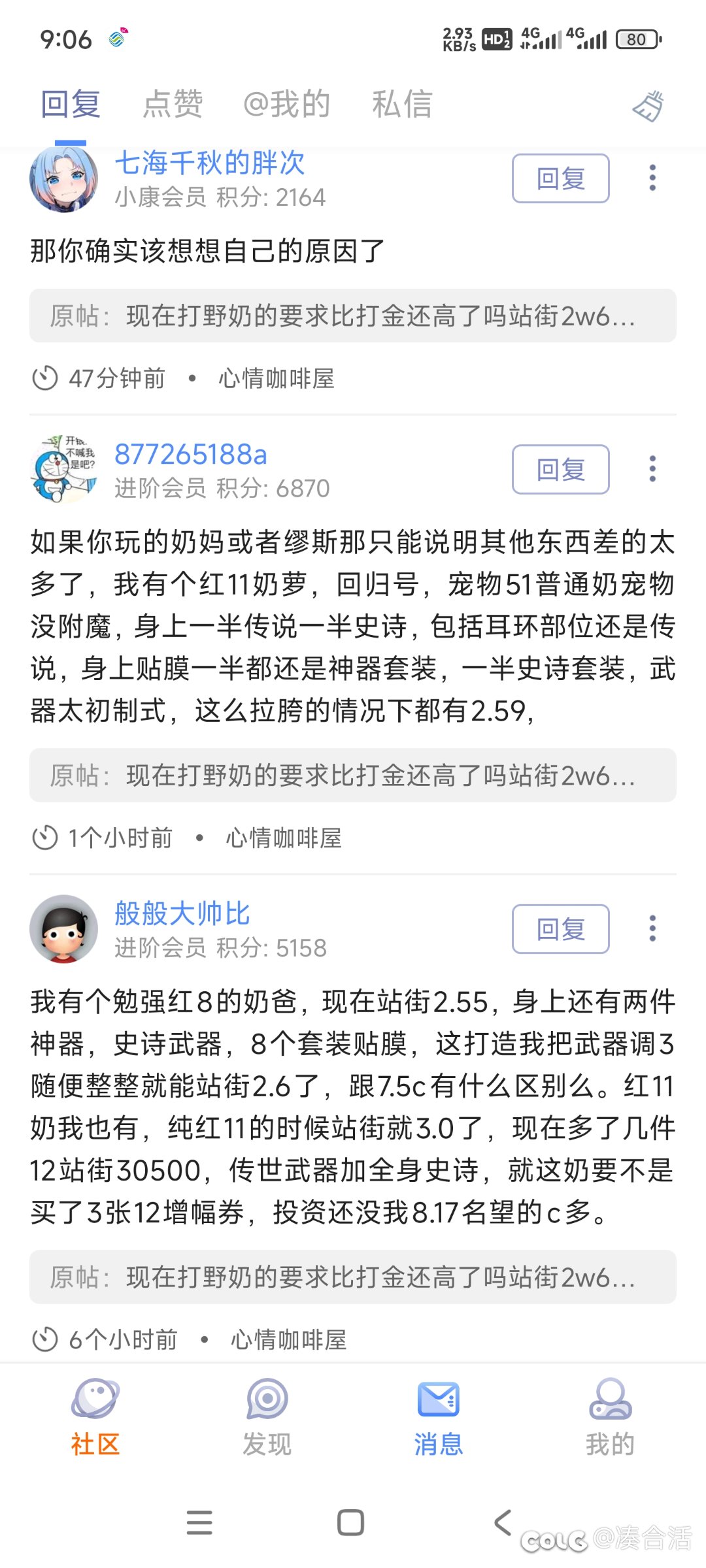Reply to 877265188a's comment
This screenshot has height=1568, width=706.
(x=560, y=469)
